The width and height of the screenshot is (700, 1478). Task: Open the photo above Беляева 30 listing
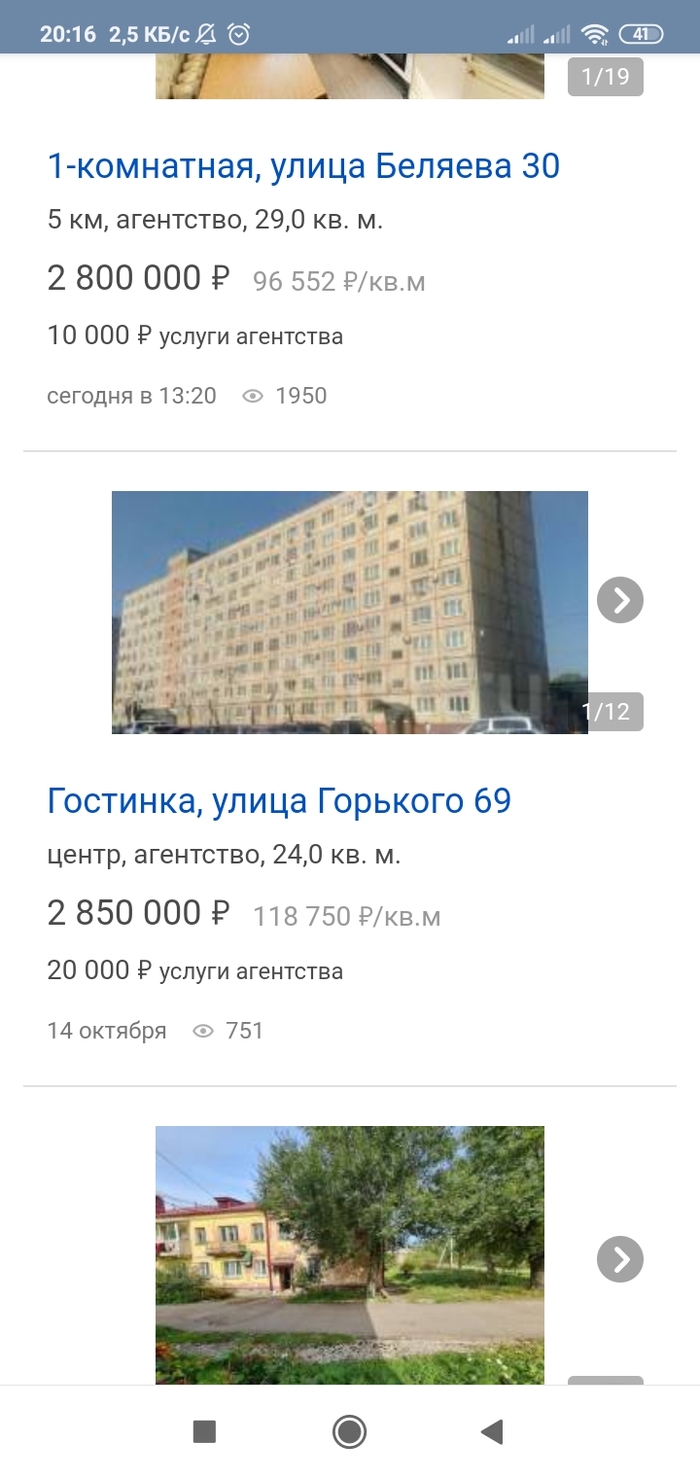click(x=349, y=79)
